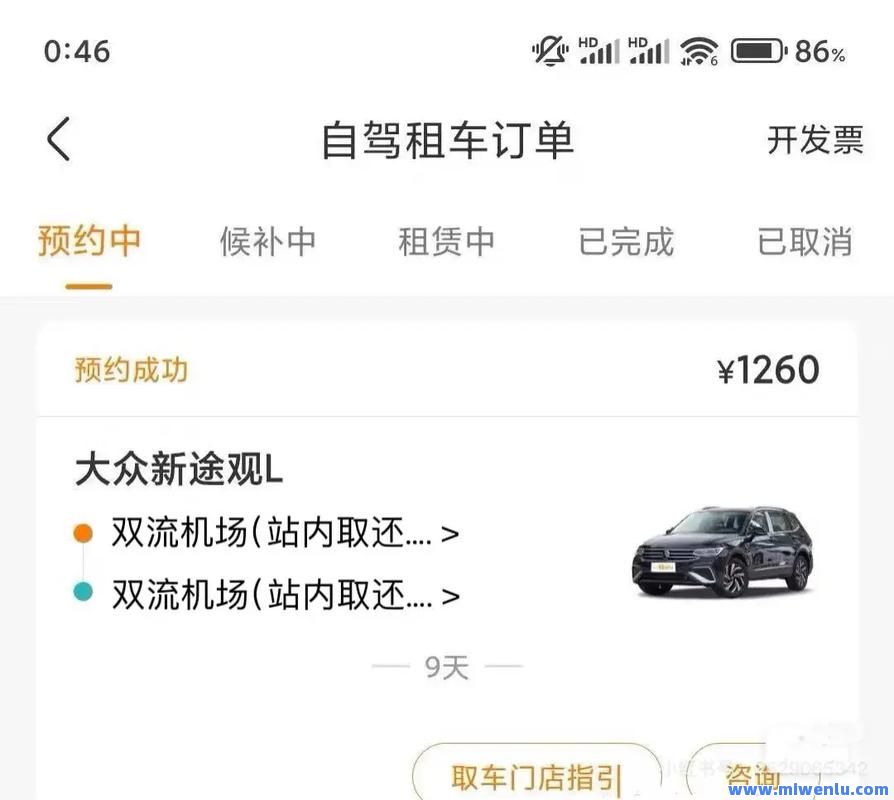Go back from the rental orders page
Image resolution: width=894 pixels, height=800 pixels.
click(59, 139)
